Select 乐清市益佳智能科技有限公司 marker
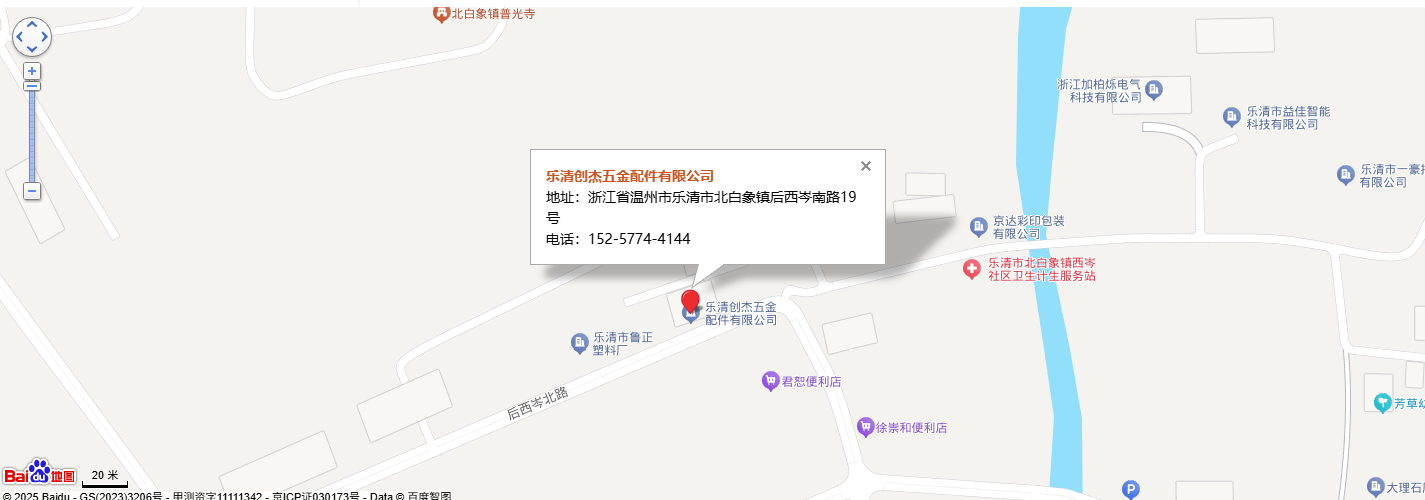The height and width of the screenshot is (500, 1425). click(x=1232, y=117)
